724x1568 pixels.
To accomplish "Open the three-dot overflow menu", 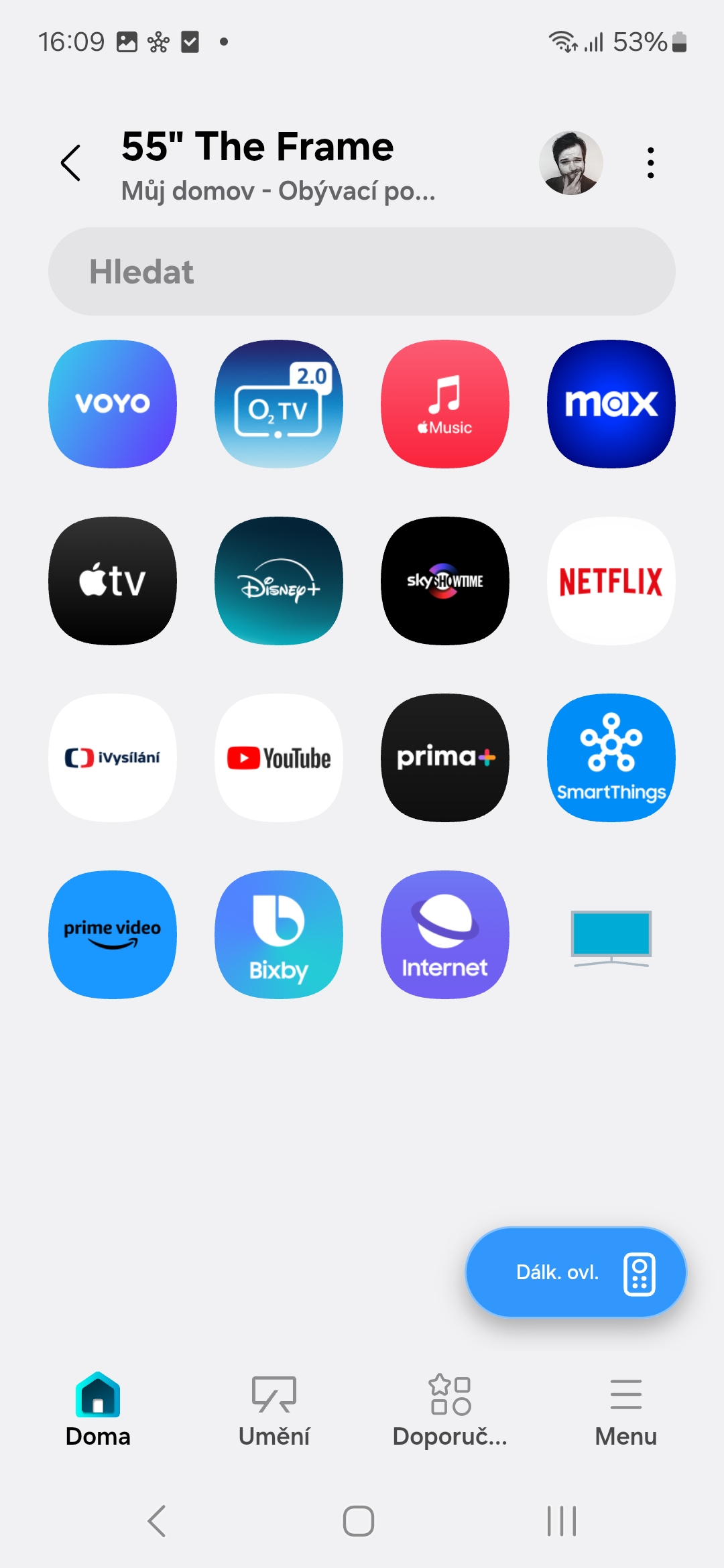I will point(650,163).
